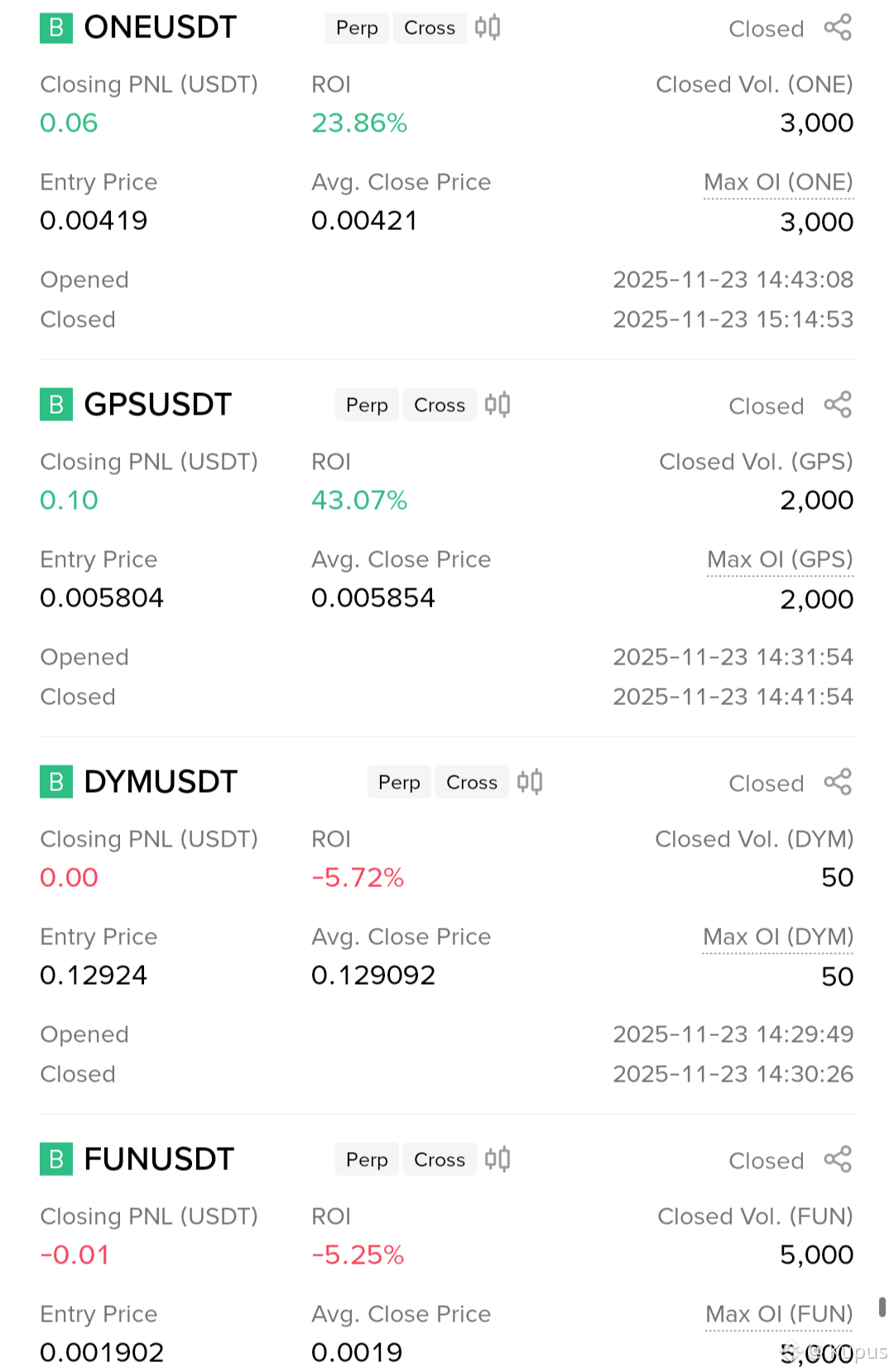Open the GPSUSDT candlestick chart icon

(x=497, y=405)
